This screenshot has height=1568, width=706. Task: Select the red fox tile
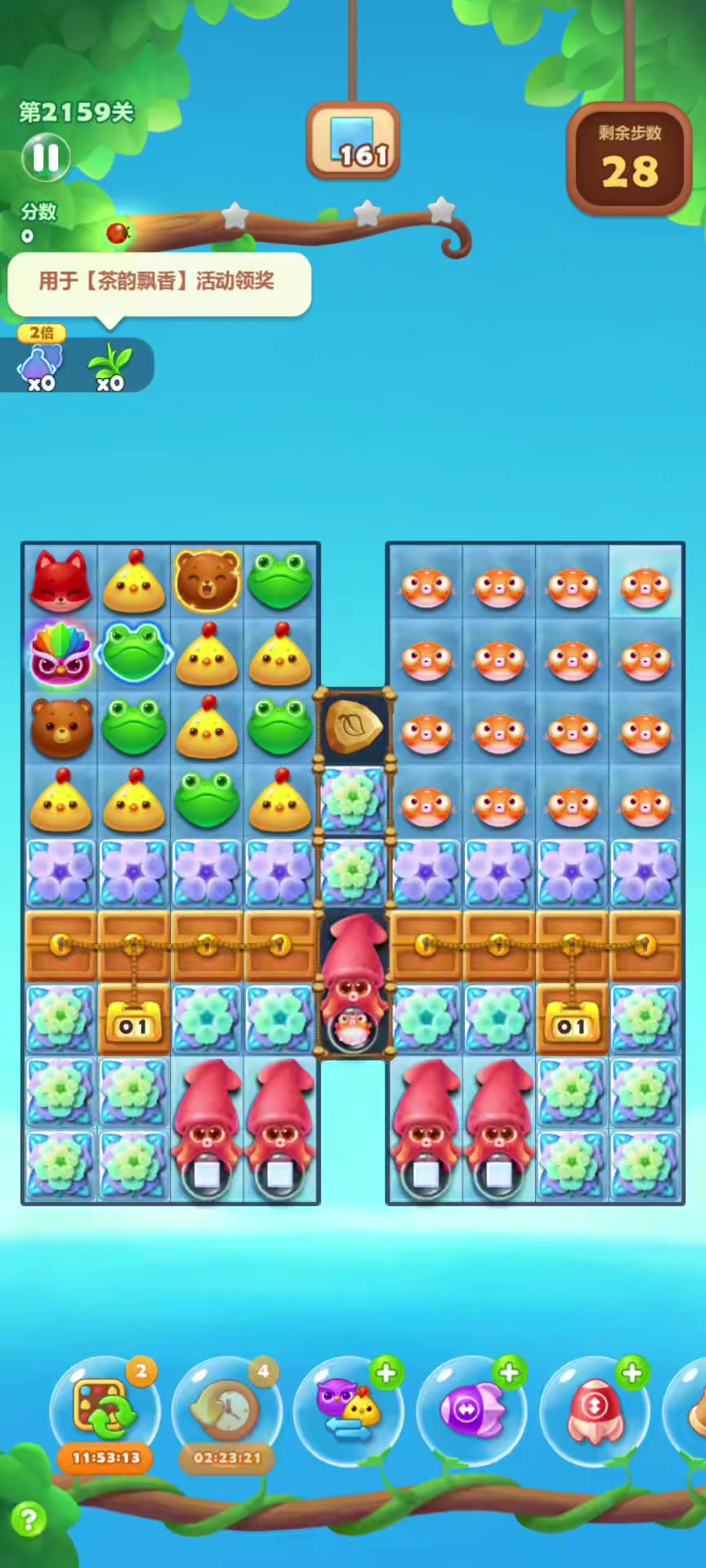click(60, 581)
